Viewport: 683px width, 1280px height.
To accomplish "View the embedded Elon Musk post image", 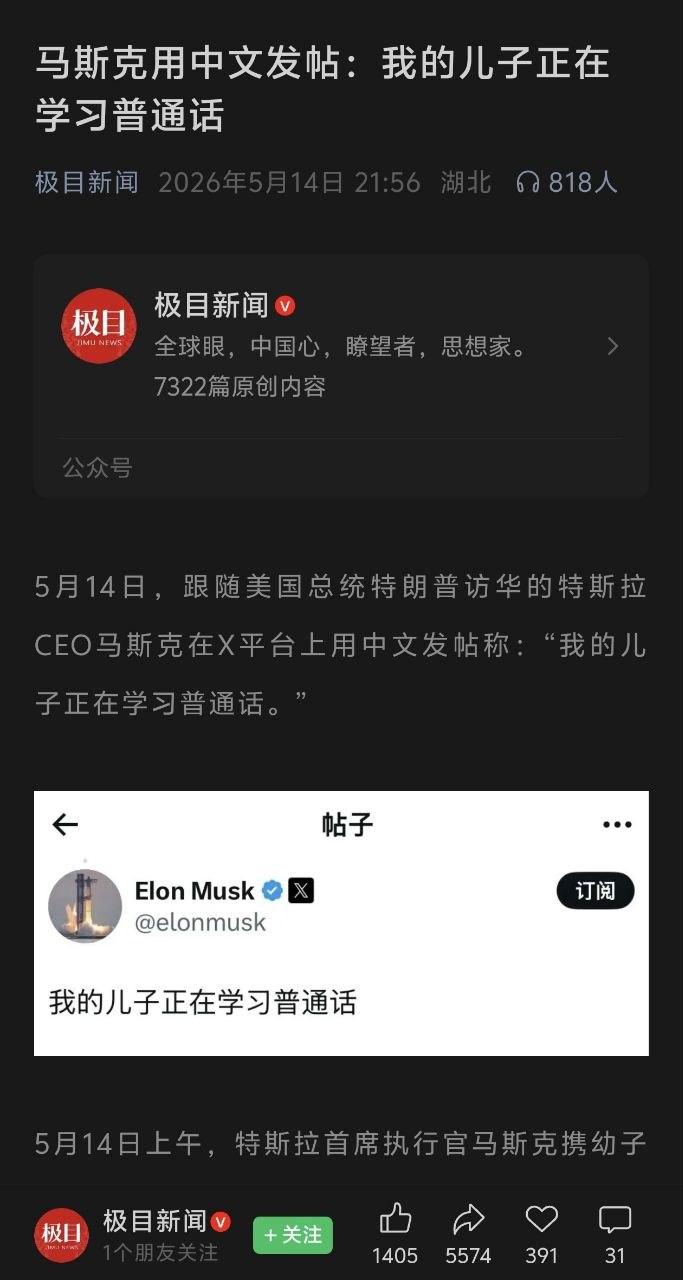I will (341, 923).
